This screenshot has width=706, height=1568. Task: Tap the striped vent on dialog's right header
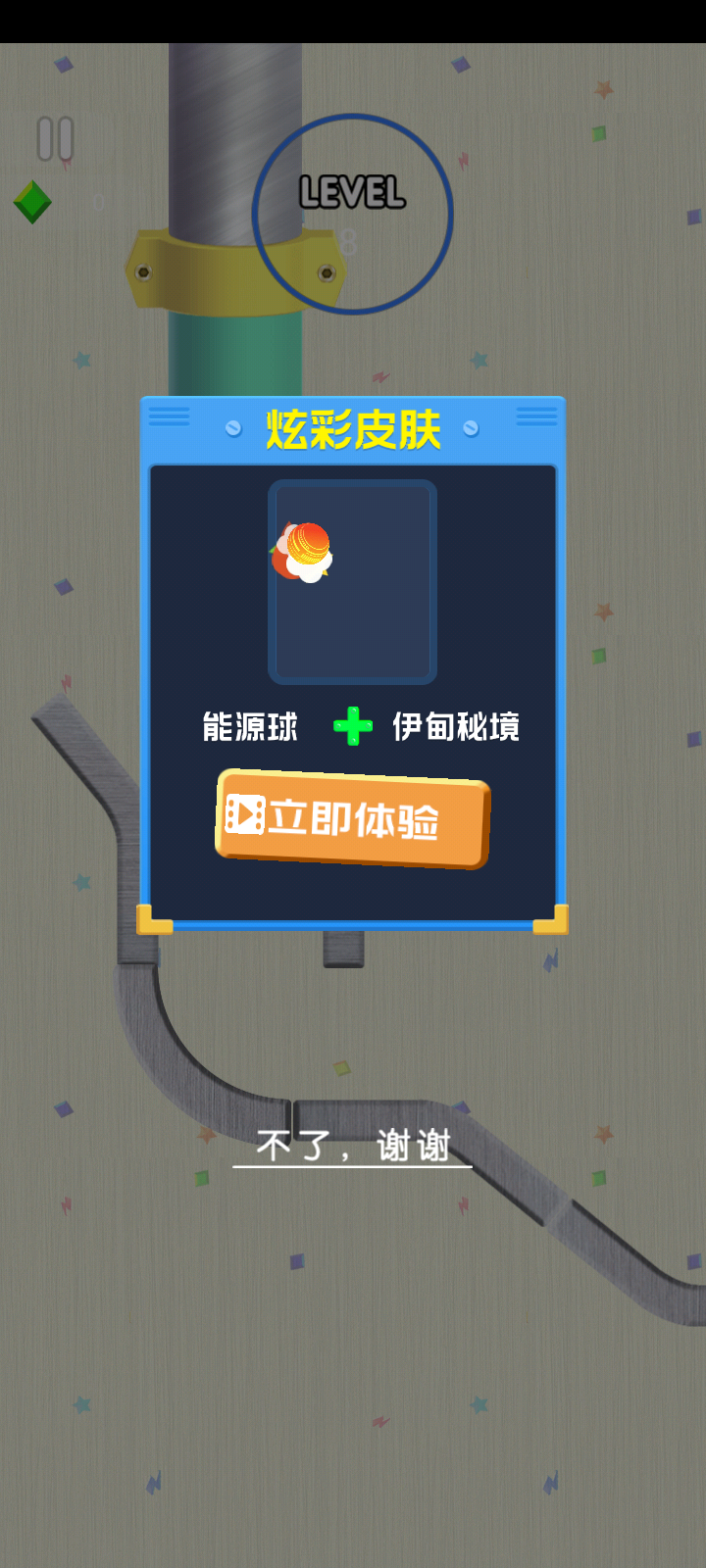click(534, 416)
